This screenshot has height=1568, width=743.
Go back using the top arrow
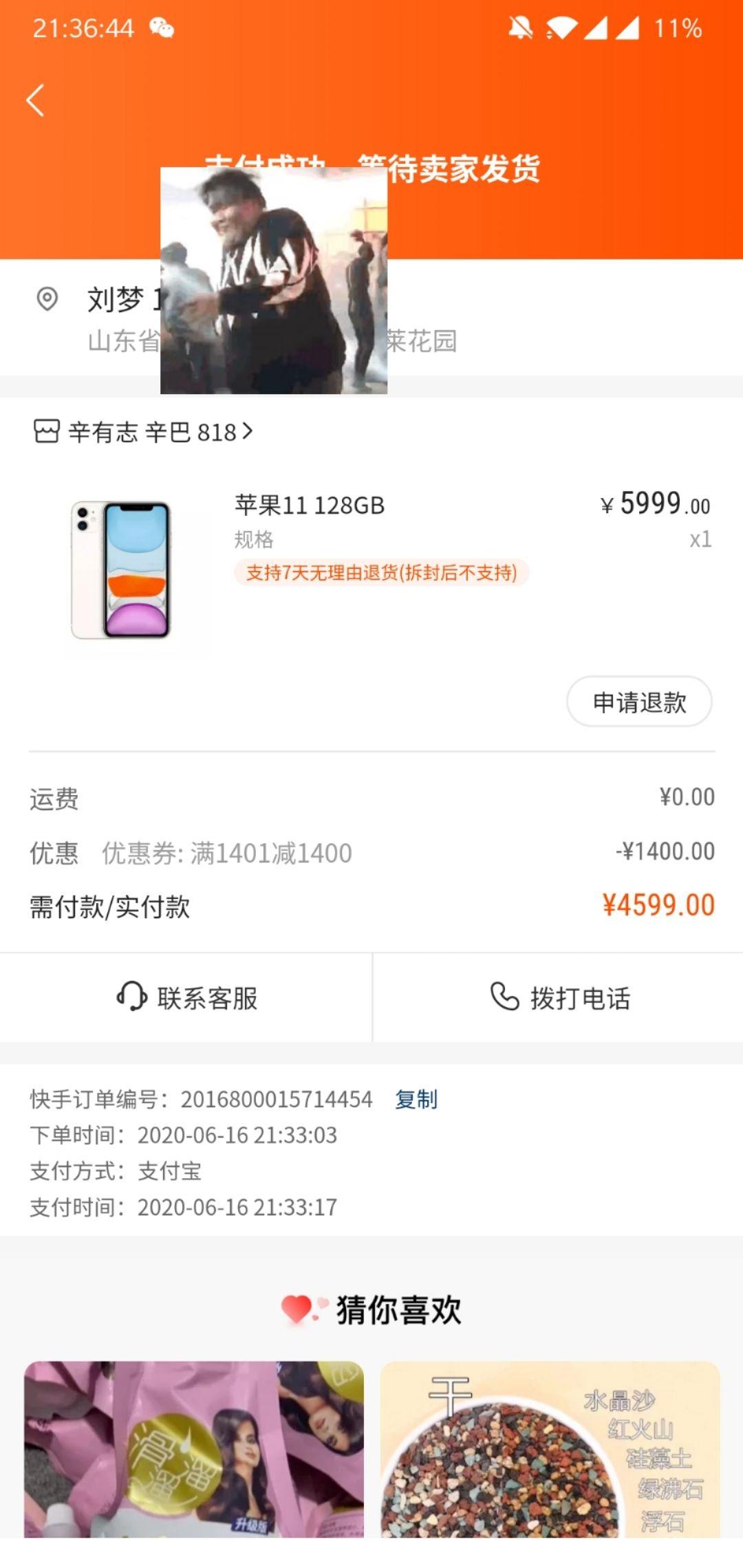tap(36, 100)
